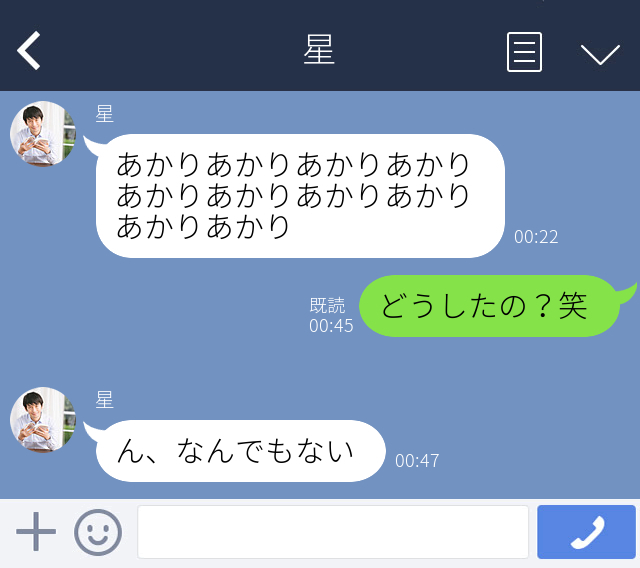Screen dimensions: 640x568
Task: Open 星's avatar next to んなんでもない
Action: (x=43, y=420)
